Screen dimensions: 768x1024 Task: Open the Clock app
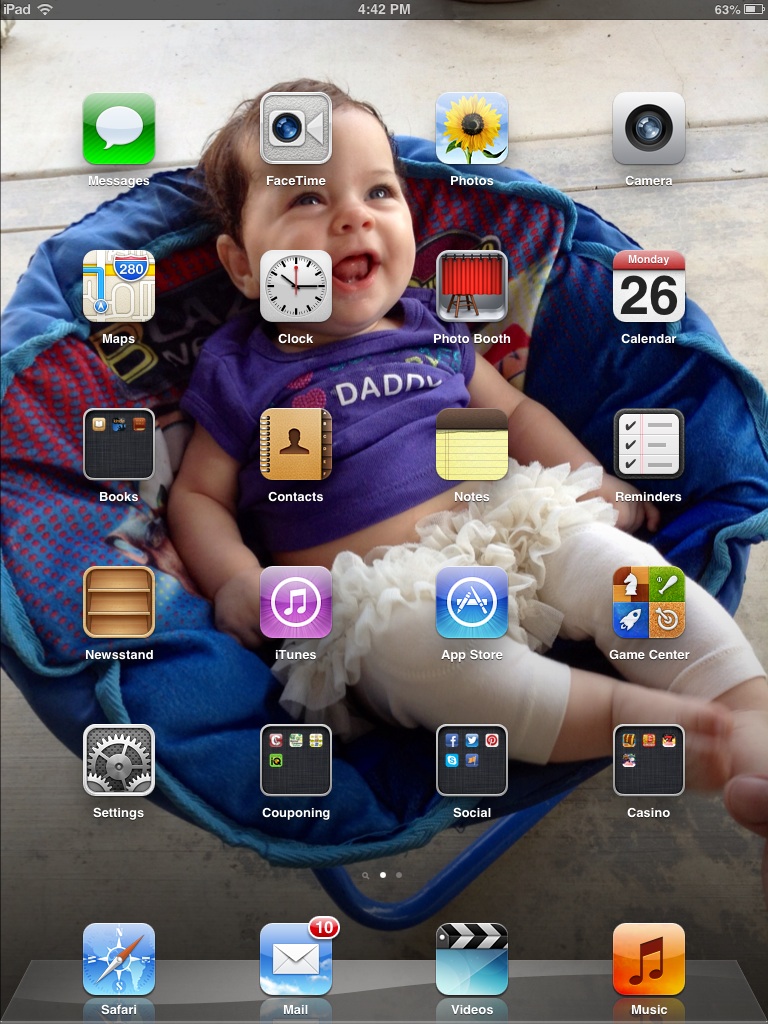click(x=296, y=287)
